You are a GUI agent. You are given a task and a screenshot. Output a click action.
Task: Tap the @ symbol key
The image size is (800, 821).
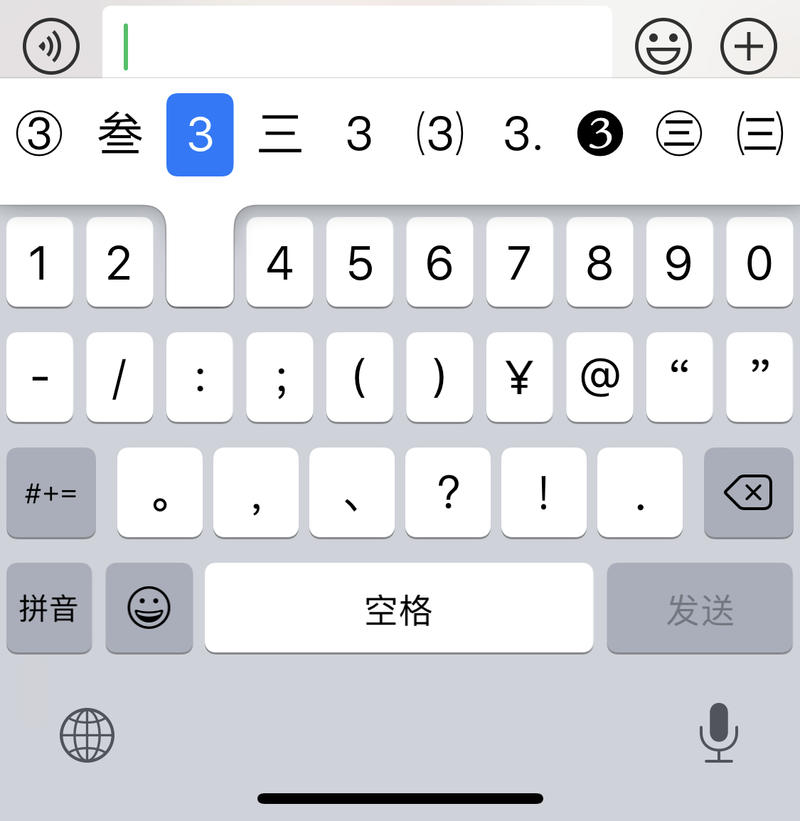pyautogui.click(x=599, y=378)
